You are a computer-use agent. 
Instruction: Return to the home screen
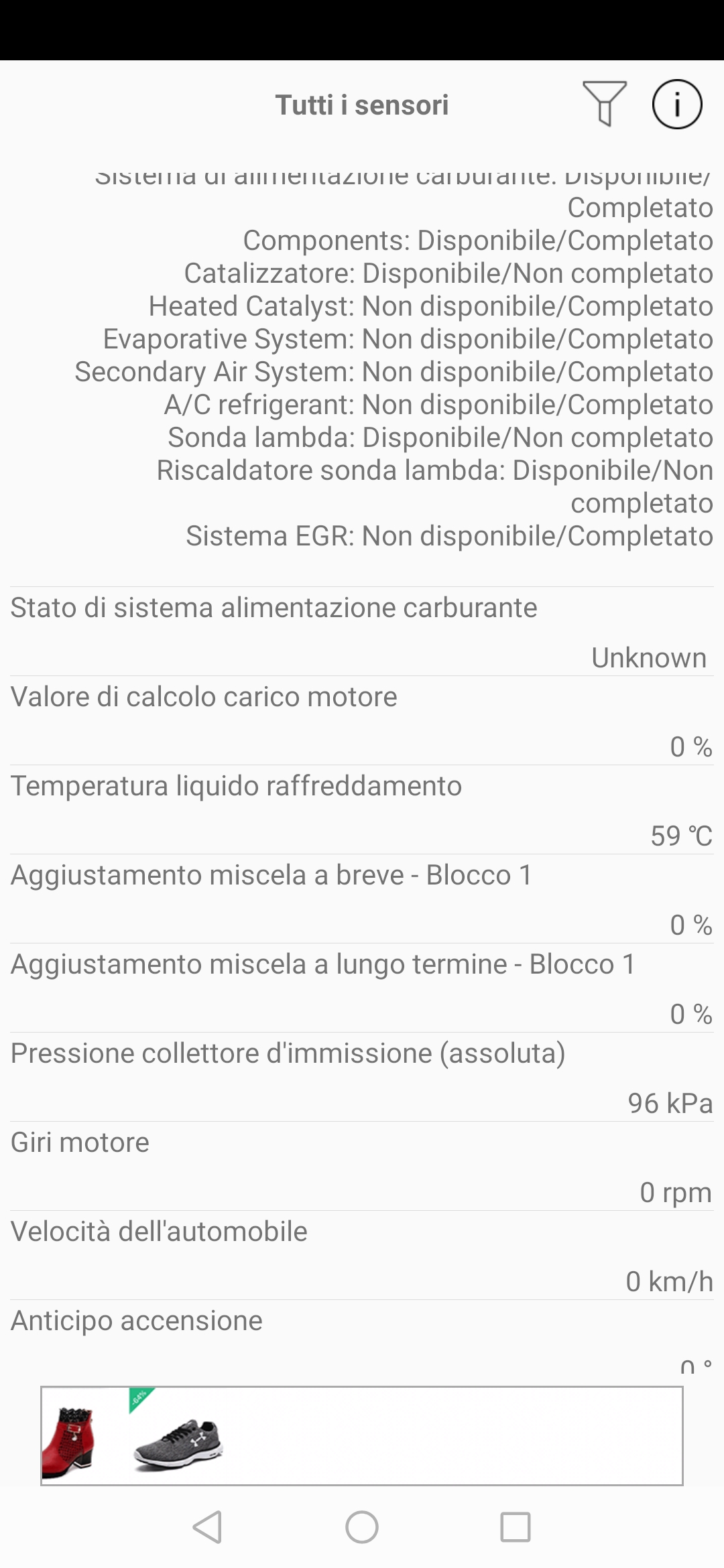click(362, 1527)
